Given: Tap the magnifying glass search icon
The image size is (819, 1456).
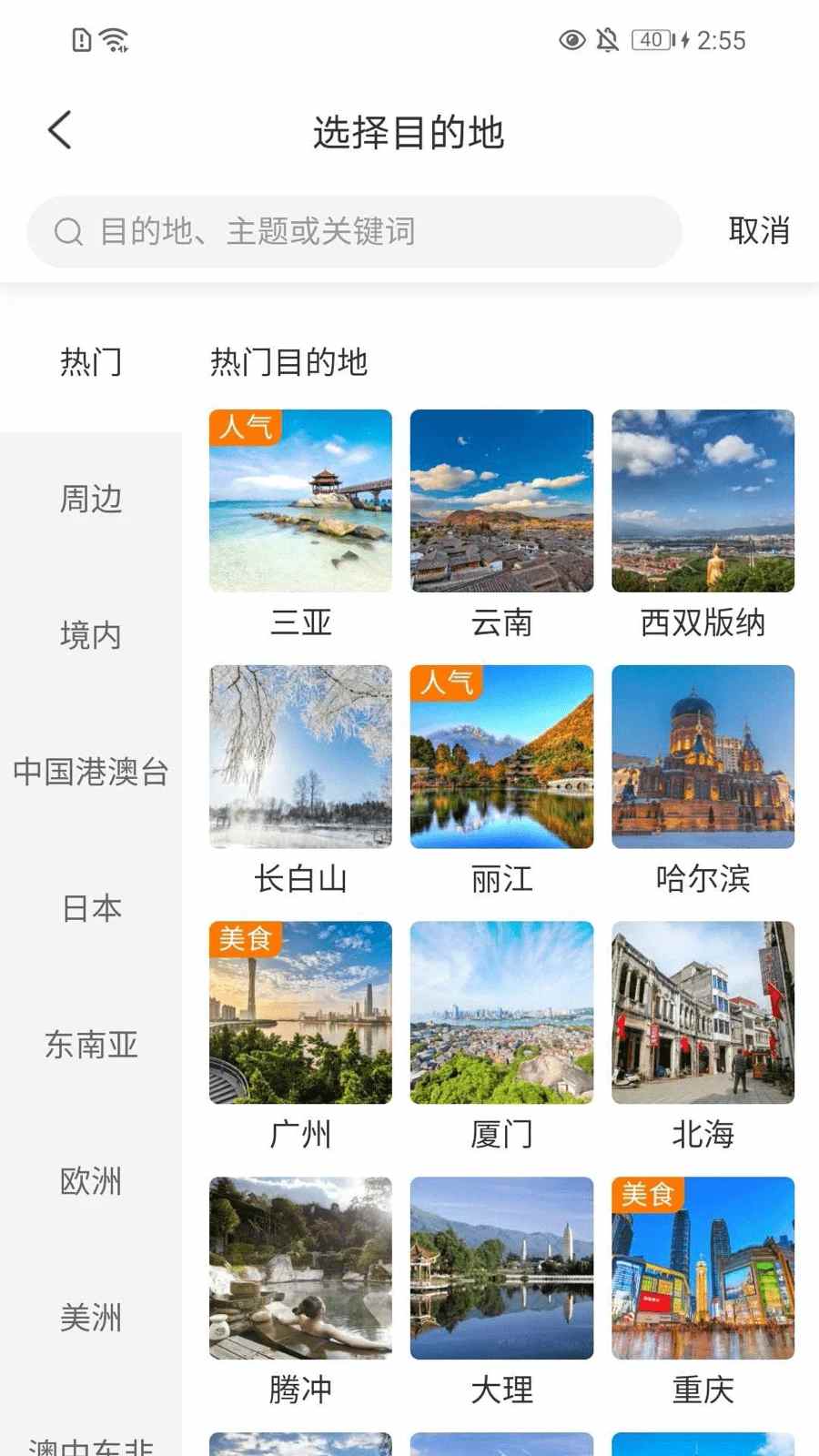Looking at the screenshot, I should pos(69,232).
